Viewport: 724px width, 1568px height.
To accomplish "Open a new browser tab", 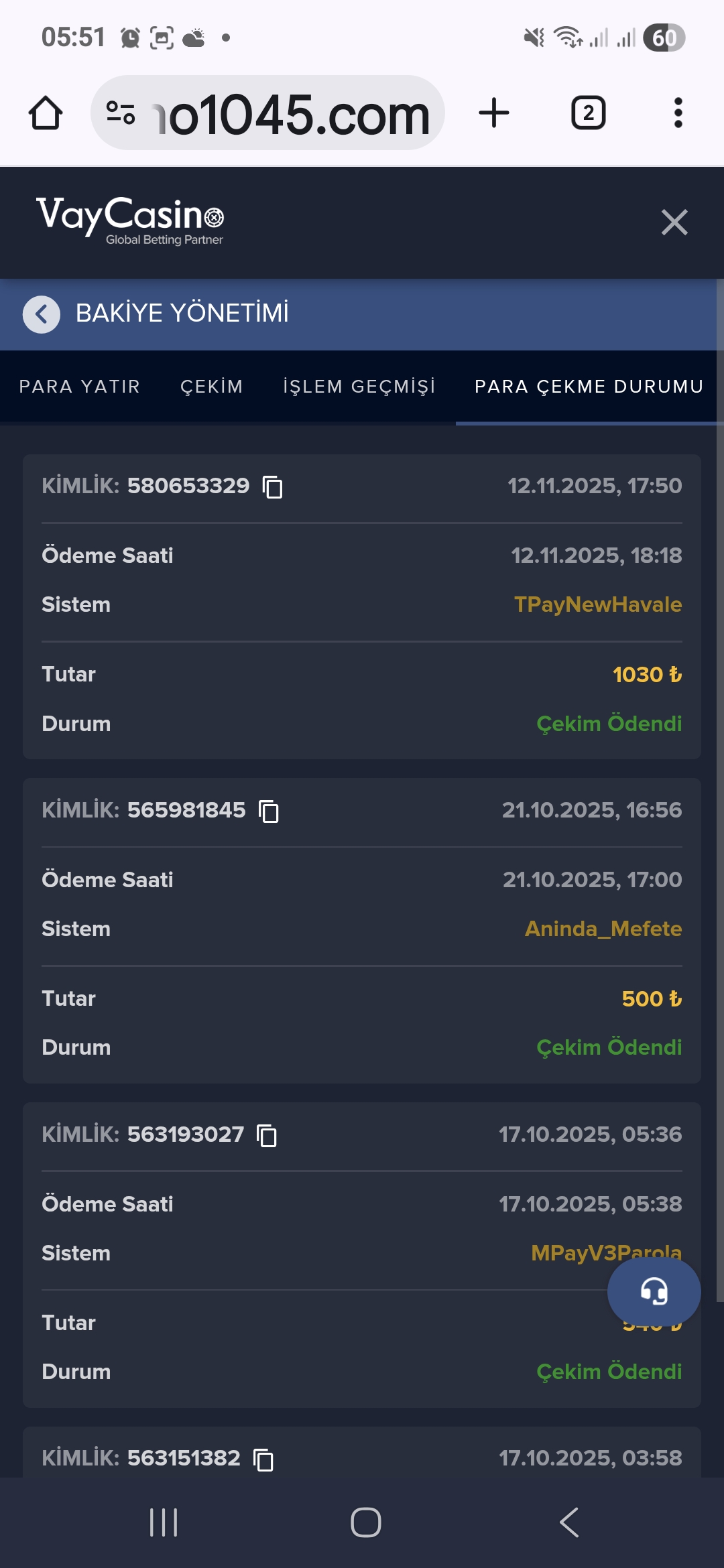I will coord(494,113).
